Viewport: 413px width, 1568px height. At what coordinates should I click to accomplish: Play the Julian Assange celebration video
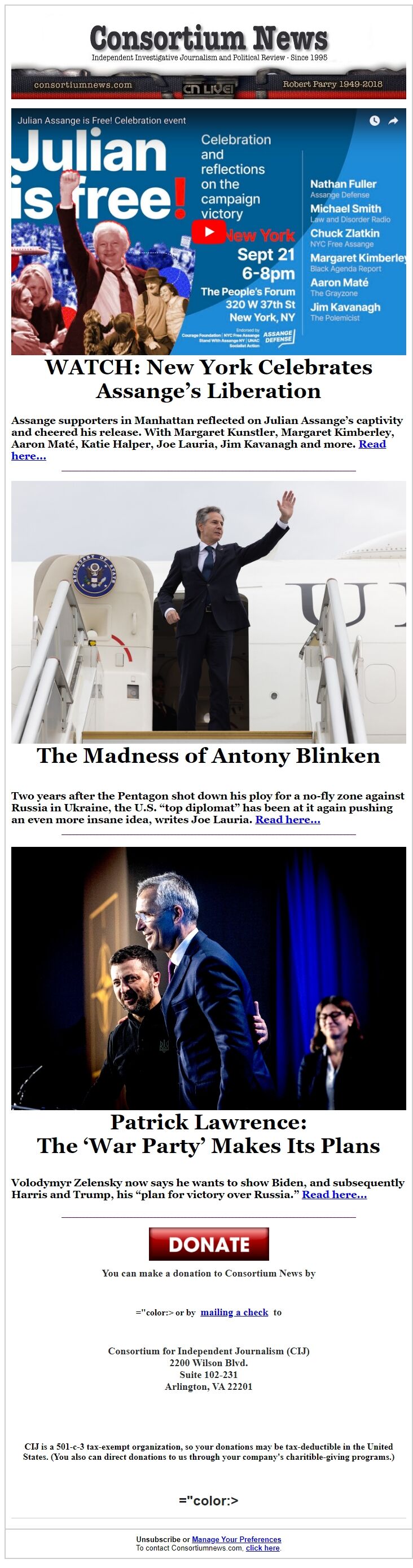click(208, 232)
